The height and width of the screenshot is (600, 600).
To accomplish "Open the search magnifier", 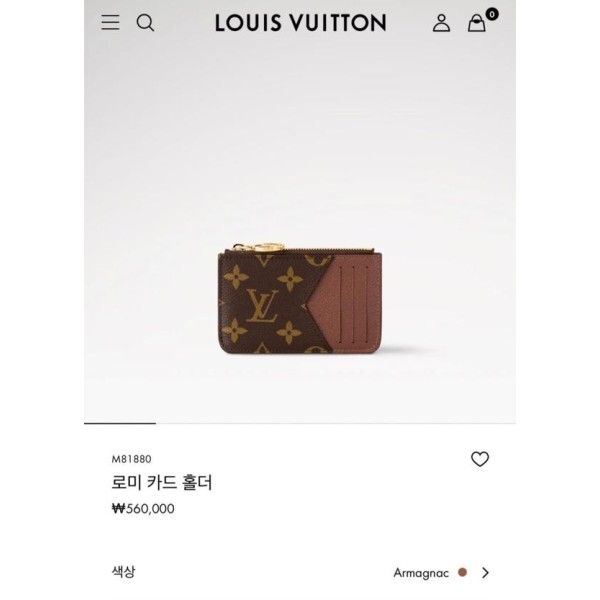I will pyautogui.click(x=145, y=22).
